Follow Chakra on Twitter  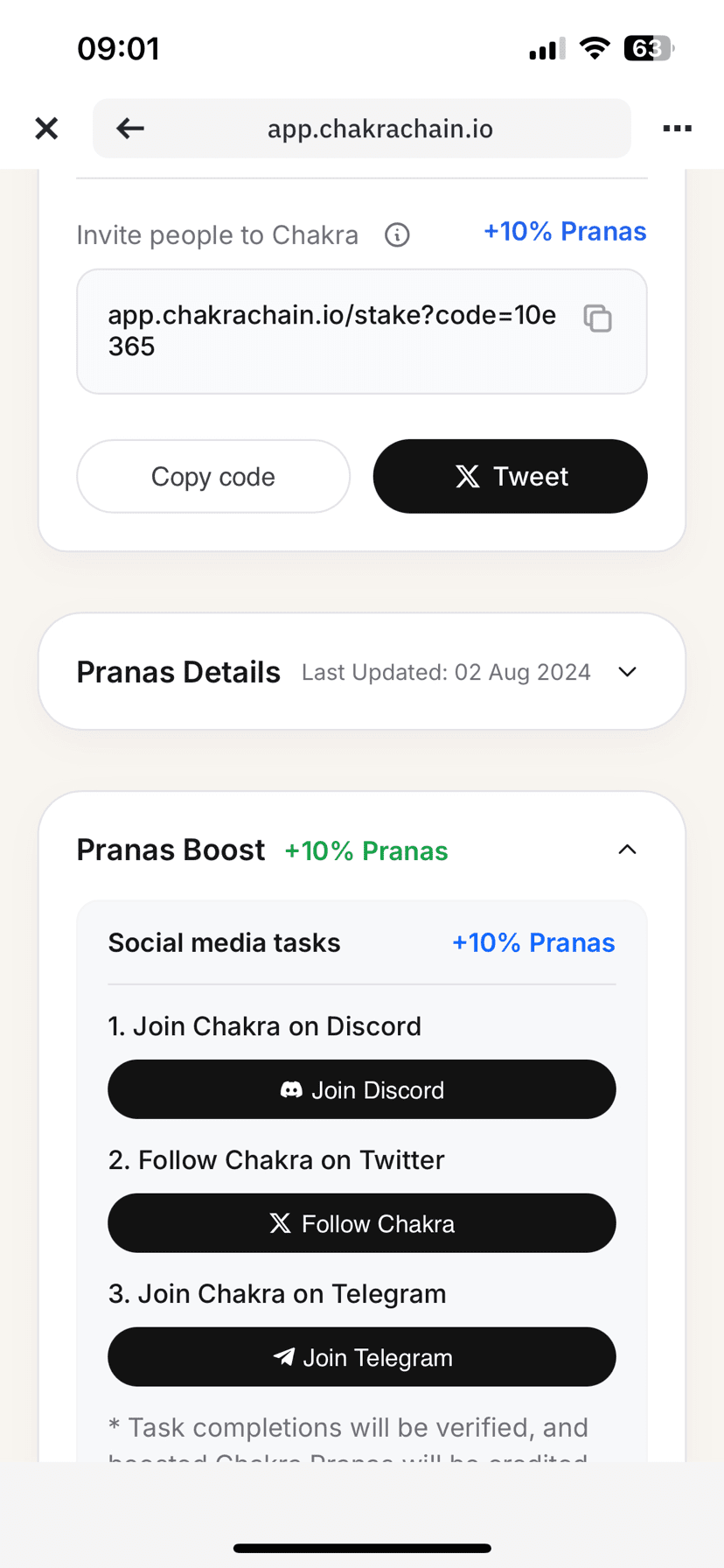(362, 1223)
